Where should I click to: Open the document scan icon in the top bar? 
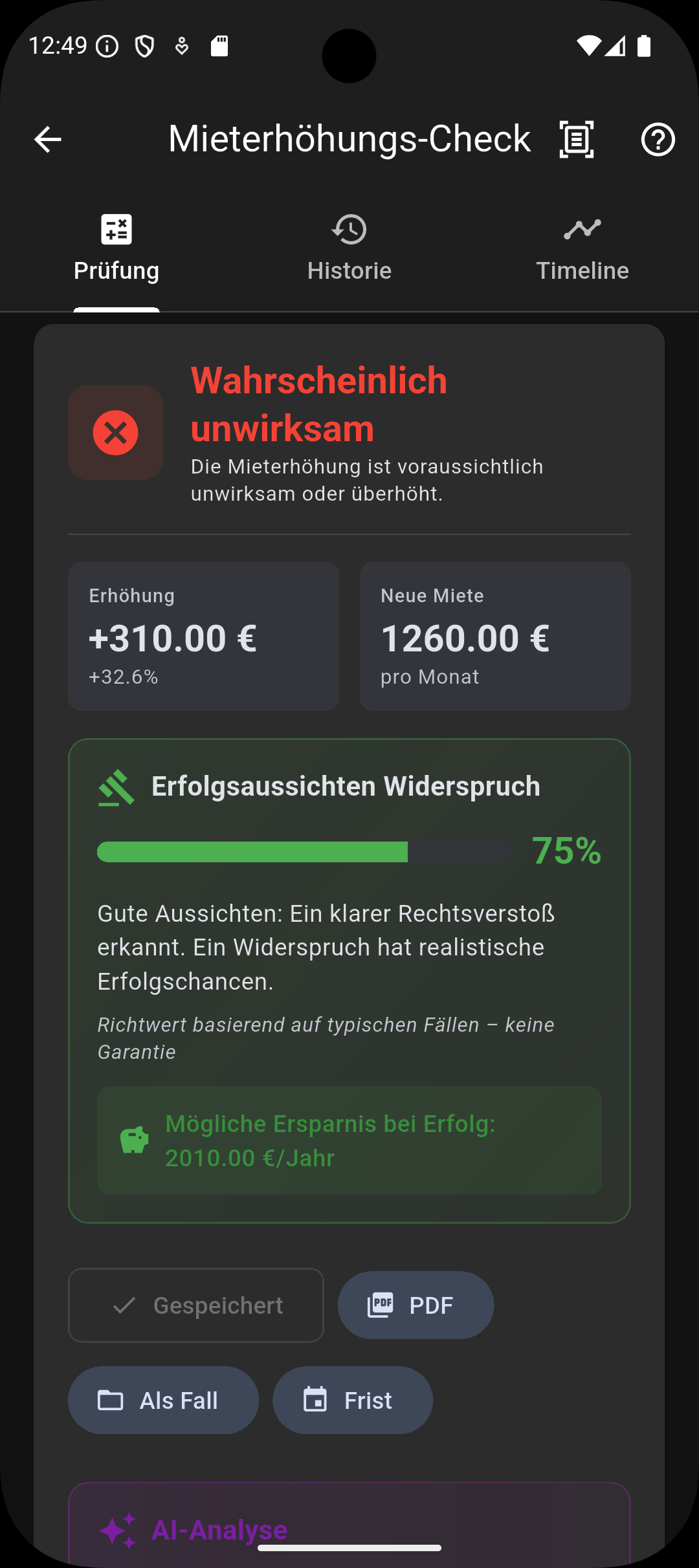(576, 138)
